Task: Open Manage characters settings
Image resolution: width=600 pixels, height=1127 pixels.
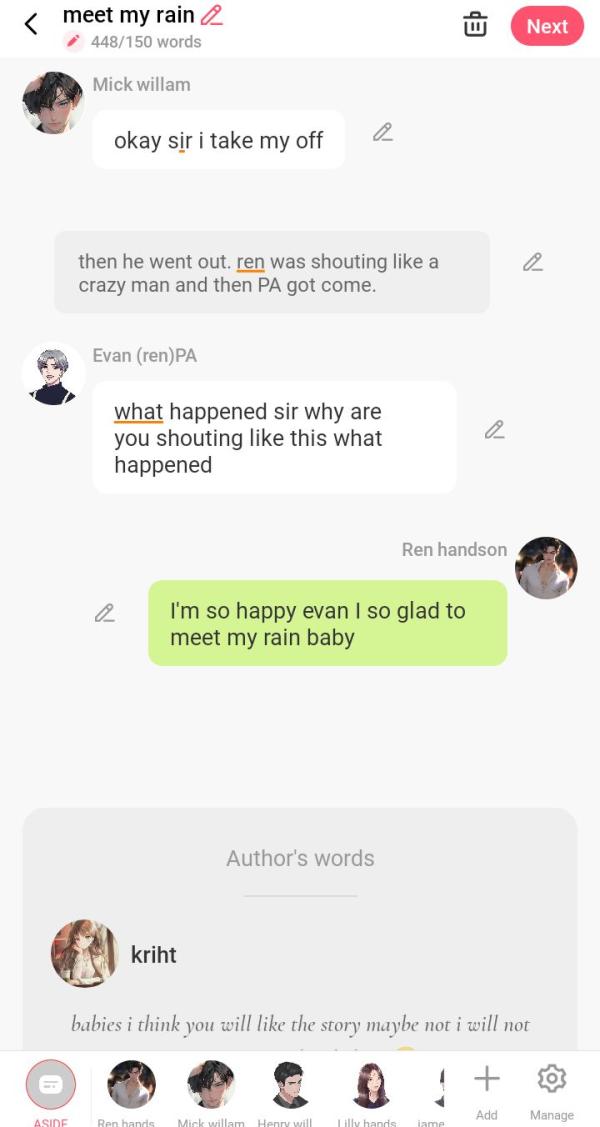Action: point(551,1092)
